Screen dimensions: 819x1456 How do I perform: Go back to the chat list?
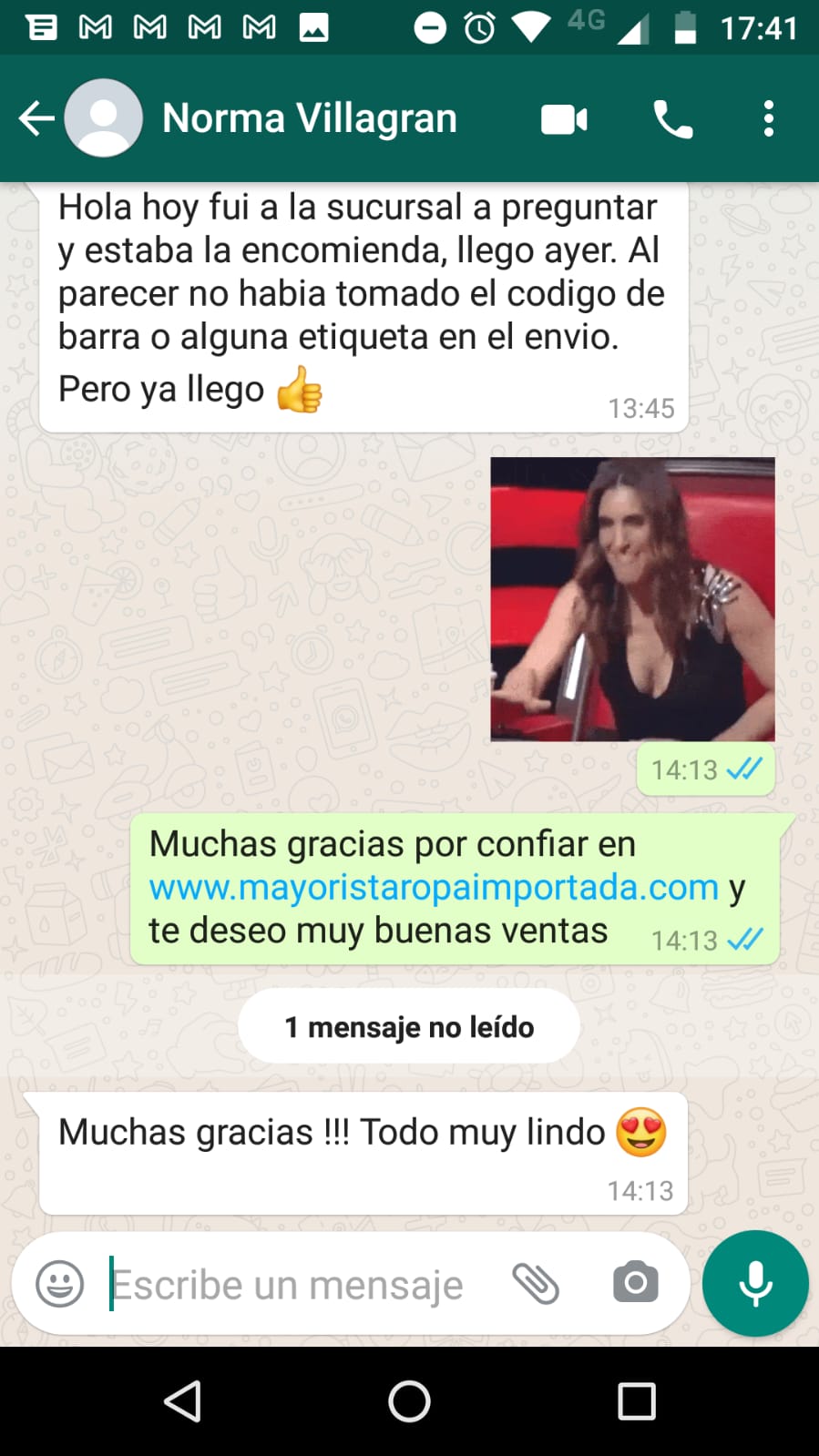tap(36, 118)
